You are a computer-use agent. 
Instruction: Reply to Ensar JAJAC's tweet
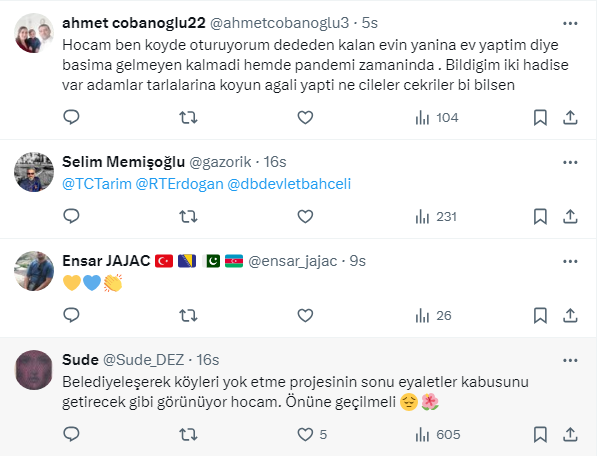pyautogui.click(x=71, y=315)
